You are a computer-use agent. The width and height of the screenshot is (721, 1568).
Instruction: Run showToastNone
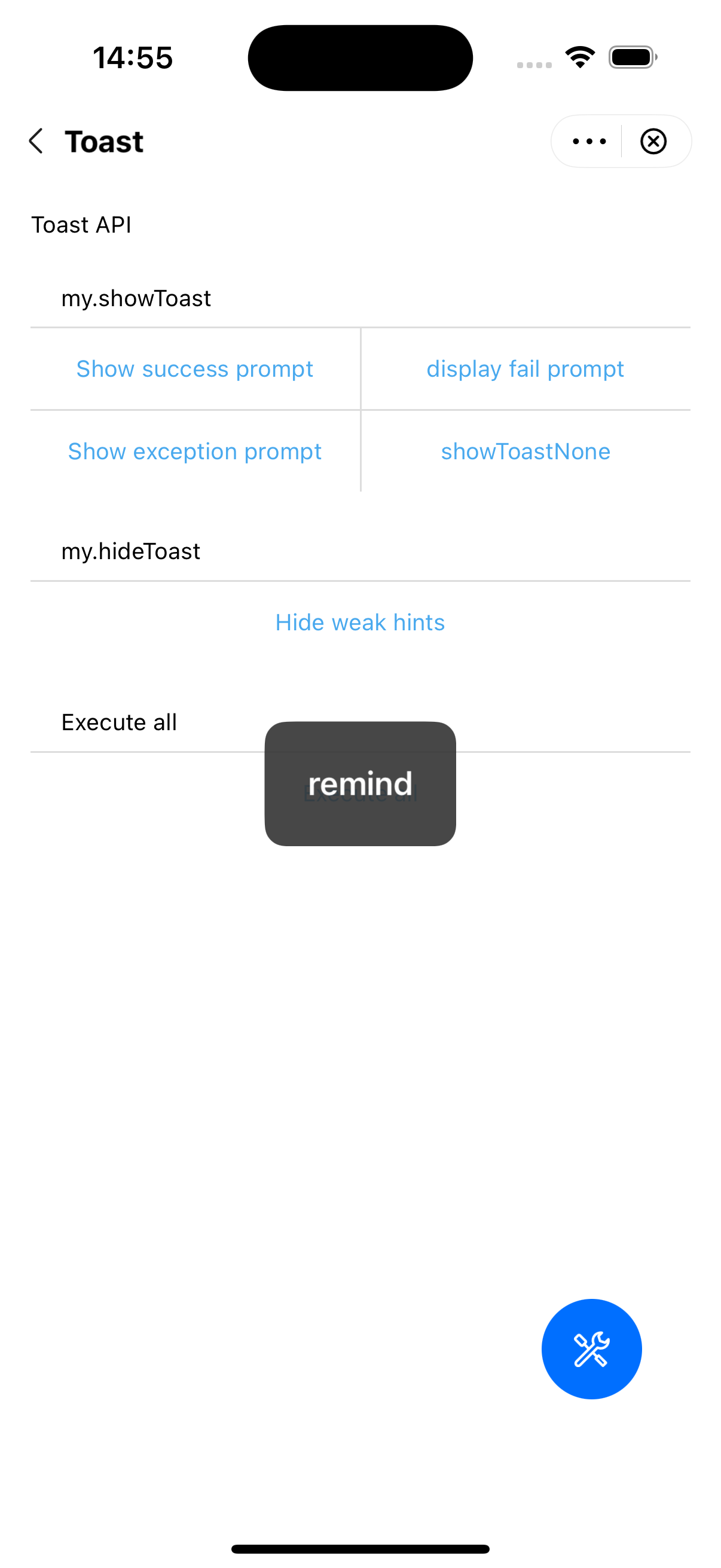525,452
